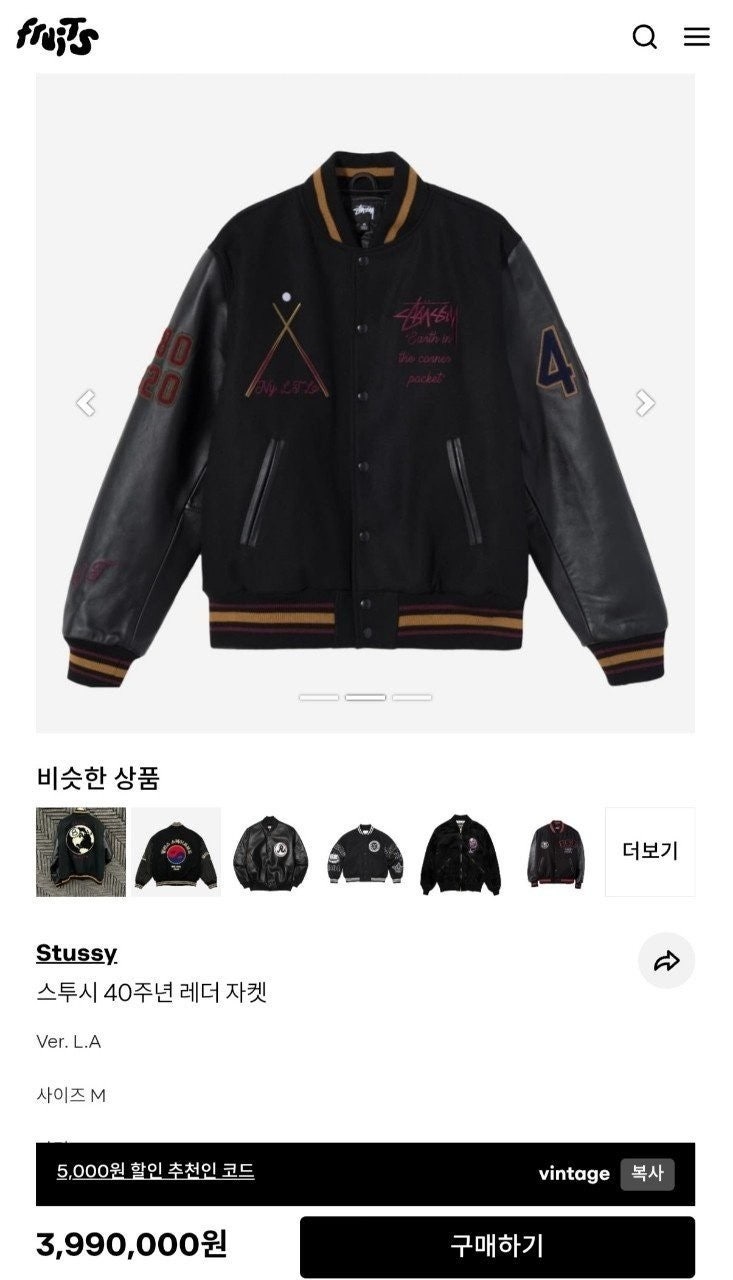Open similar jacket with red-blue circle
The height and width of the screenshot is (1280, 733).
coord(176,852)
